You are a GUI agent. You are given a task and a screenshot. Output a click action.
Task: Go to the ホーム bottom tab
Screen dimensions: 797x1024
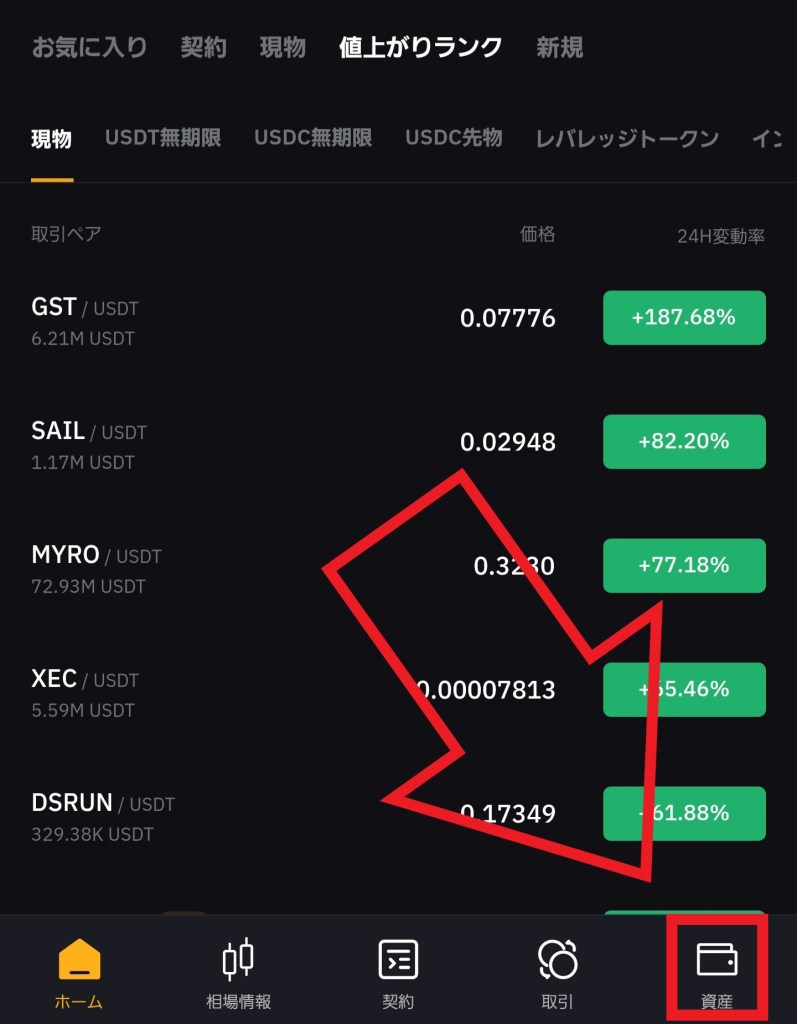click(x=79, y=973)
